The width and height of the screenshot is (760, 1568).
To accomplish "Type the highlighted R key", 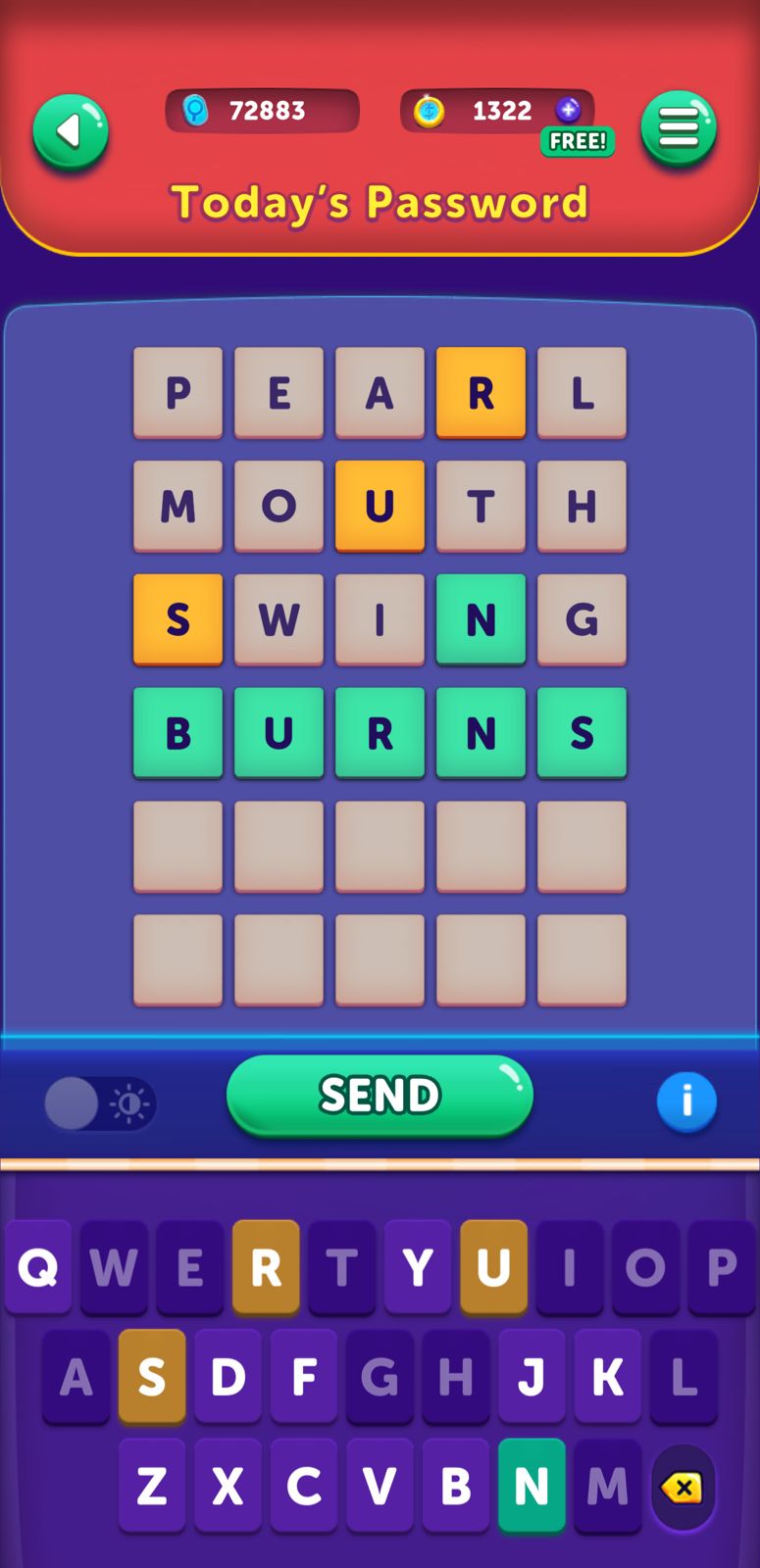I will pos(266,1267).
